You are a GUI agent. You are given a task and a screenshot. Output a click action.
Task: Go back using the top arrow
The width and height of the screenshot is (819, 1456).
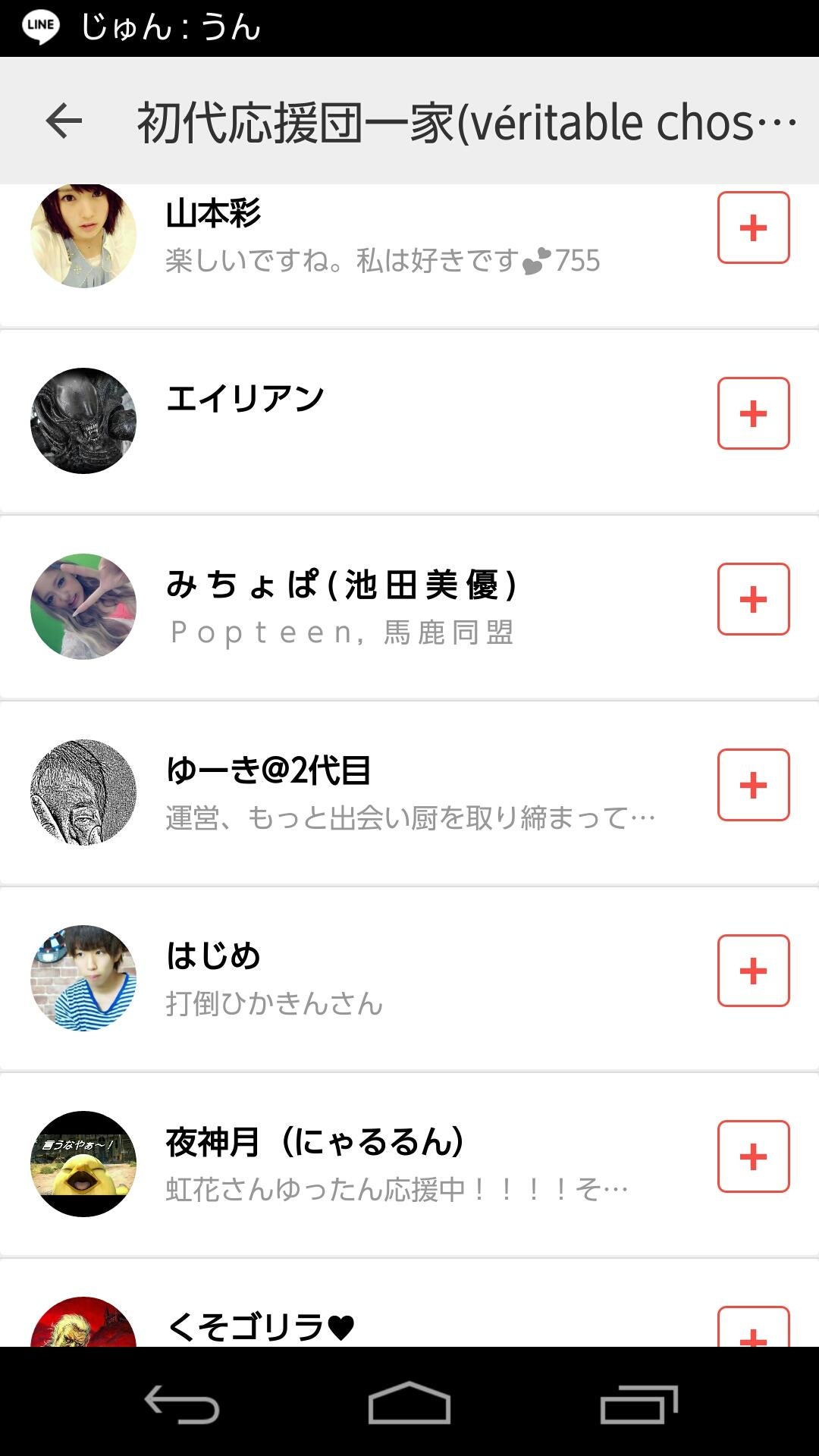(x=64, y=121)
